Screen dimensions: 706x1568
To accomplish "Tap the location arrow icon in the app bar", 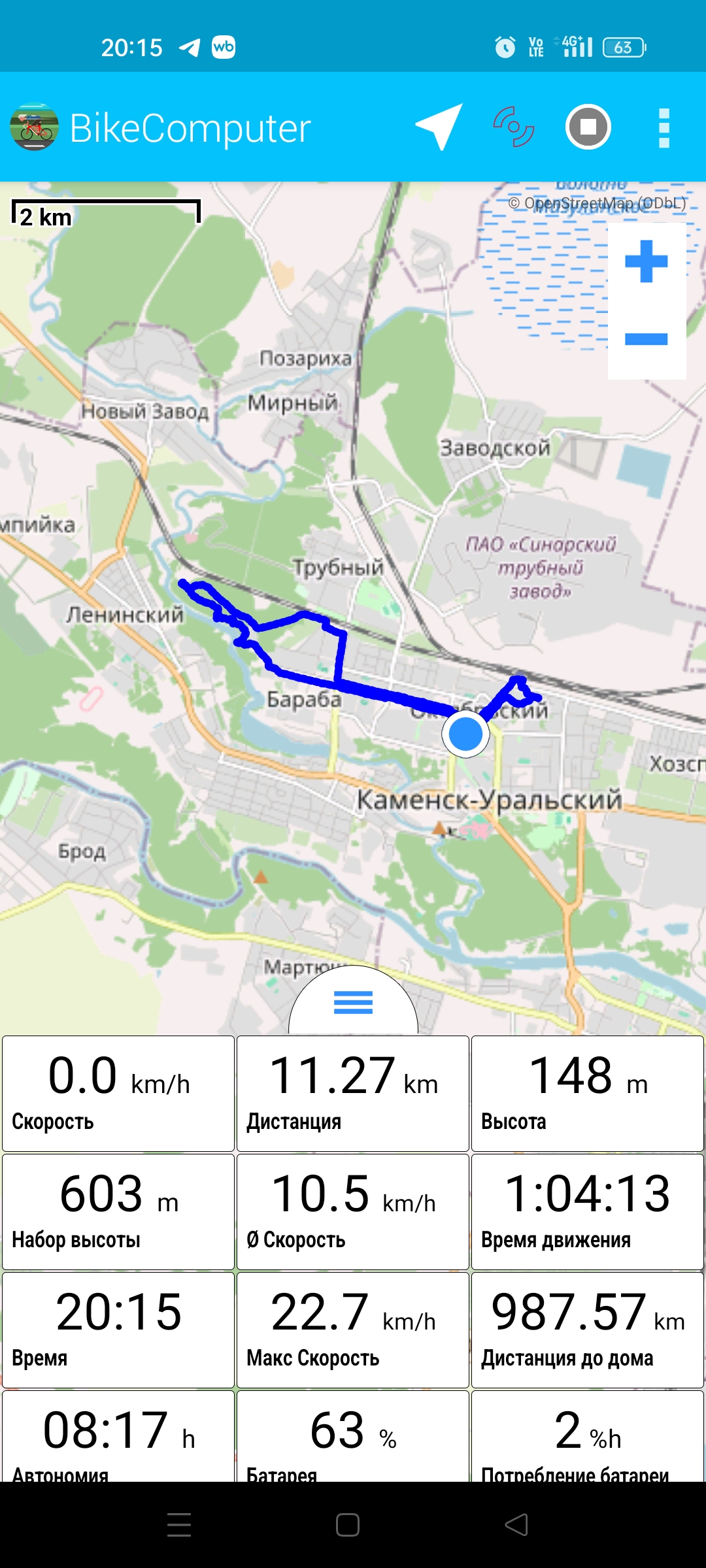I will [439, 127].
